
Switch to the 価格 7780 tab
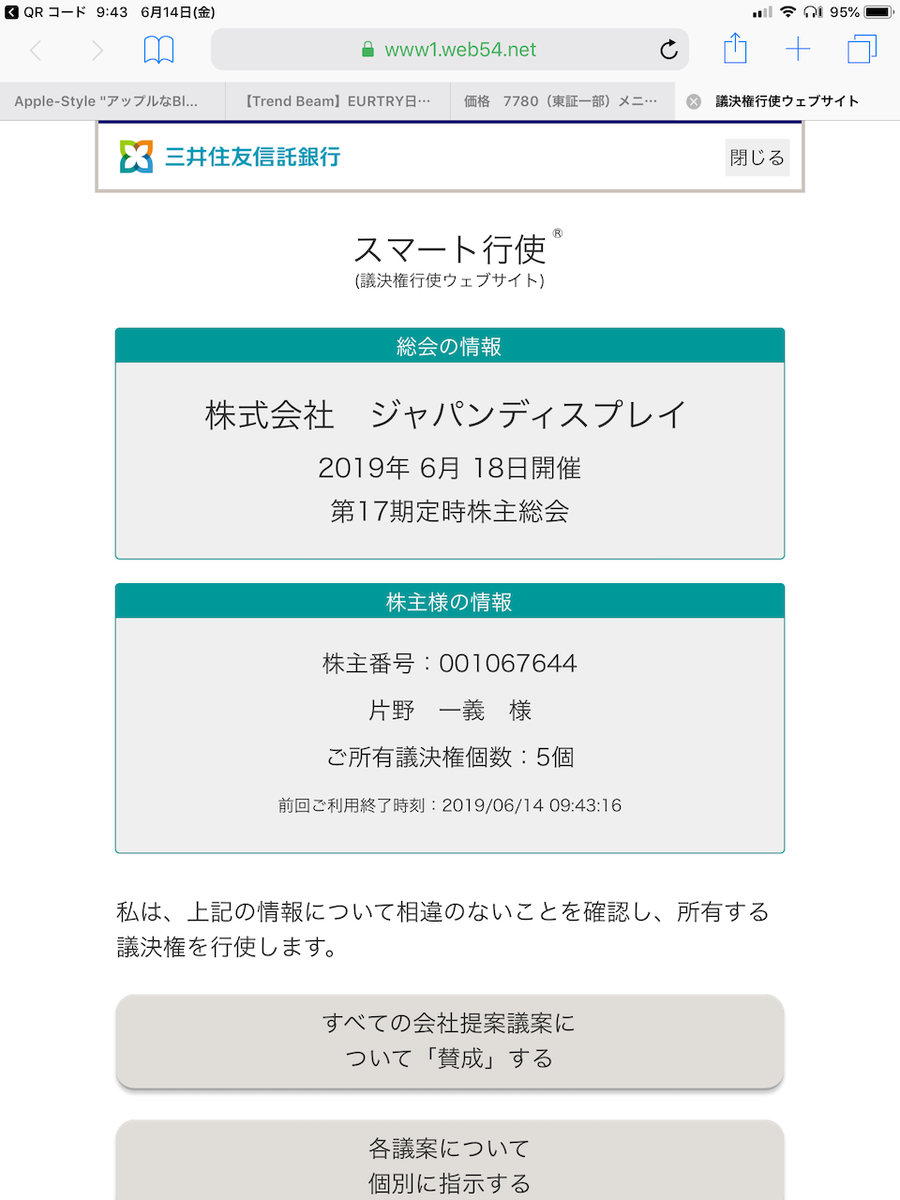click(562, 101)
